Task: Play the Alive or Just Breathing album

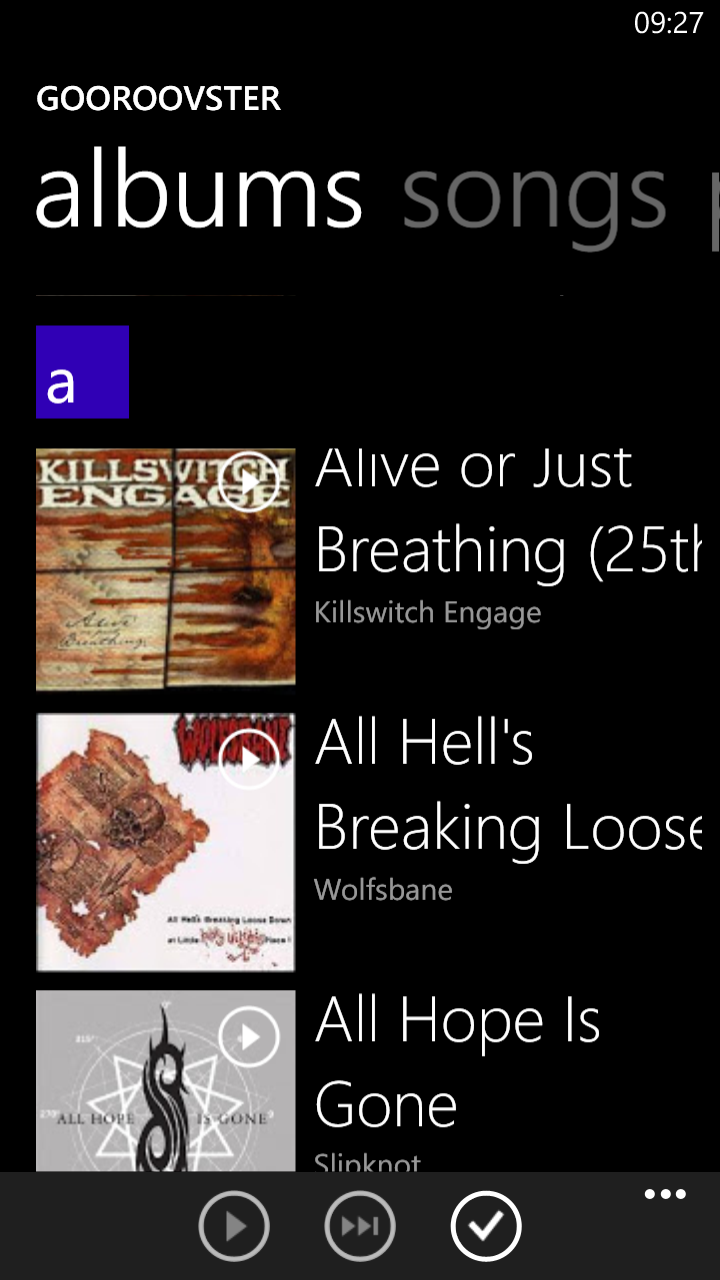Action: click(248, 482)
